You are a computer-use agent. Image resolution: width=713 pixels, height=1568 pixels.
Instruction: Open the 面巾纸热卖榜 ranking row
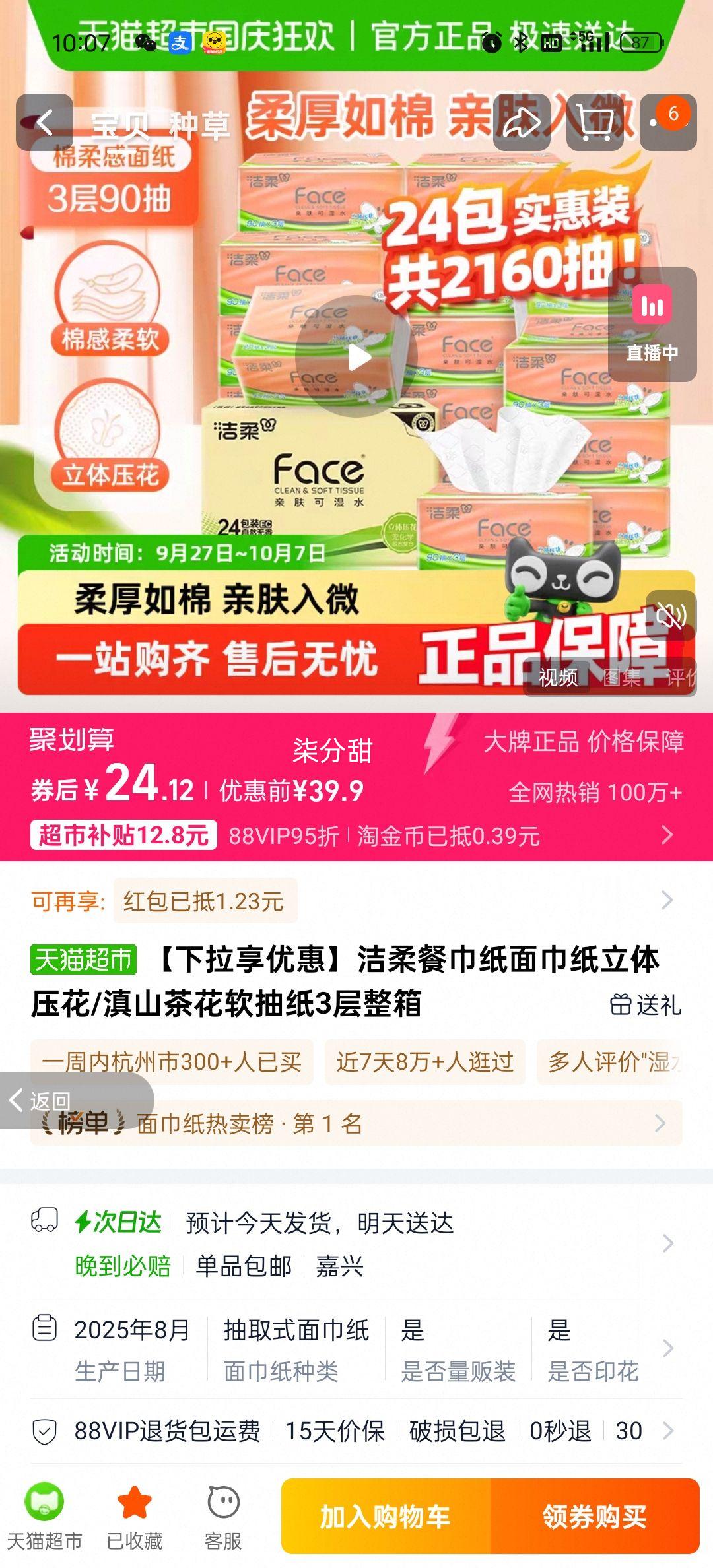356,1123
